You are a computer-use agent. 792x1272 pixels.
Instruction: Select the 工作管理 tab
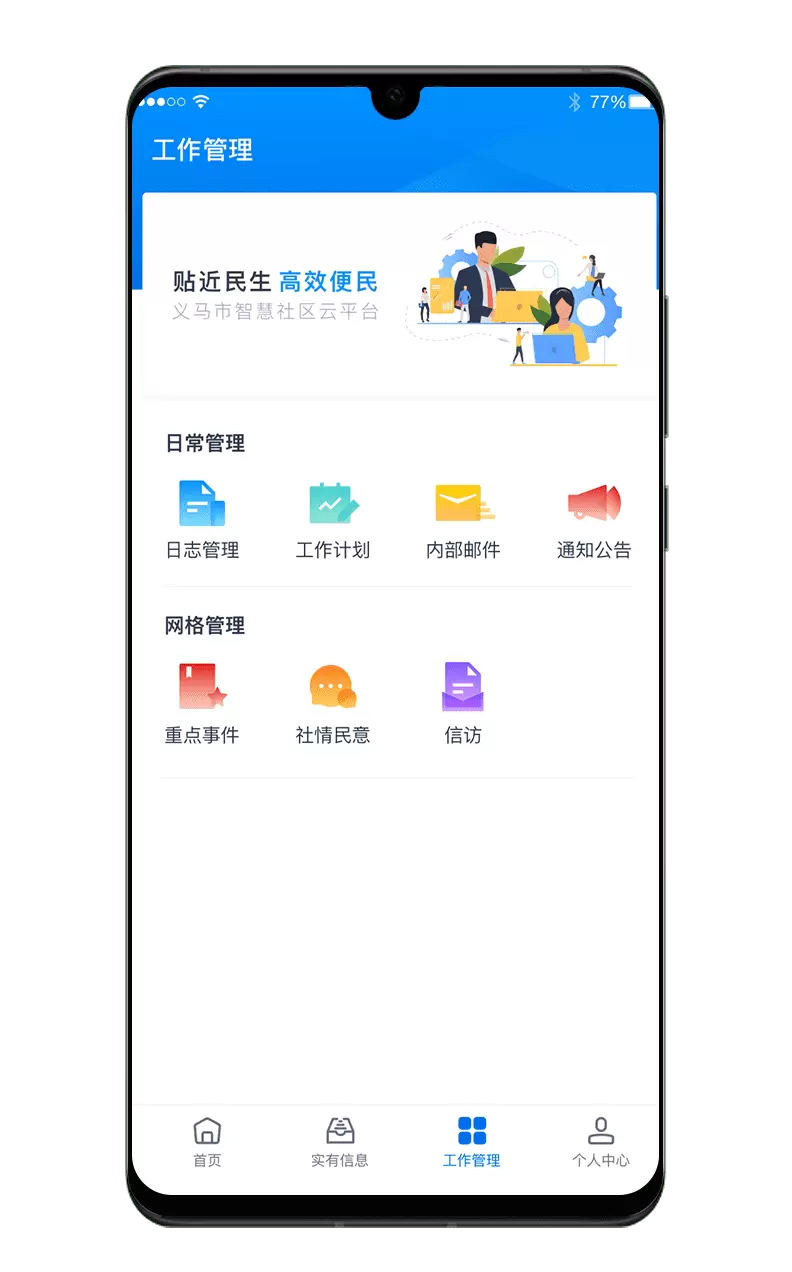[472, 1142]
